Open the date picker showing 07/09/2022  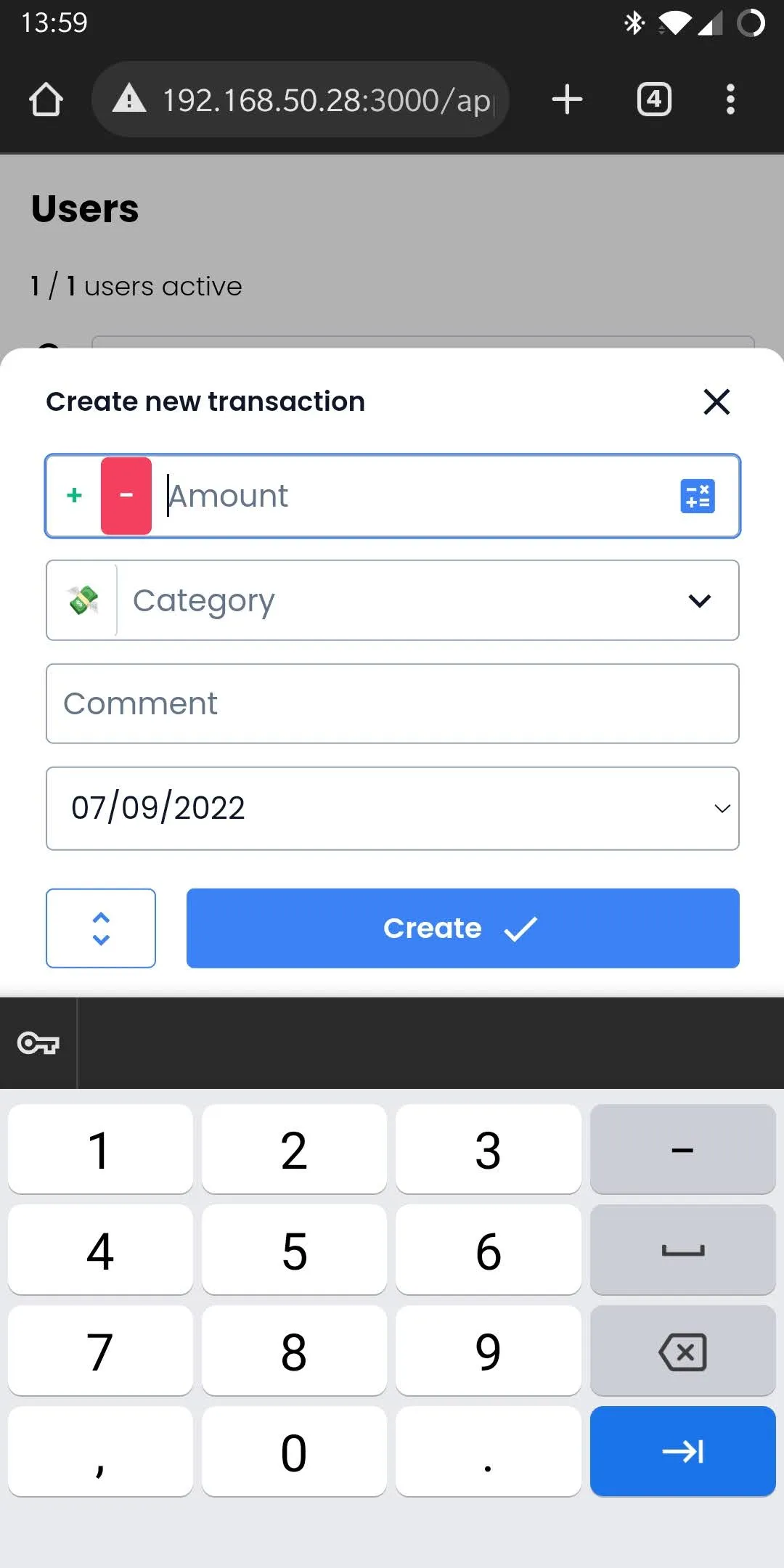[392, 808]
